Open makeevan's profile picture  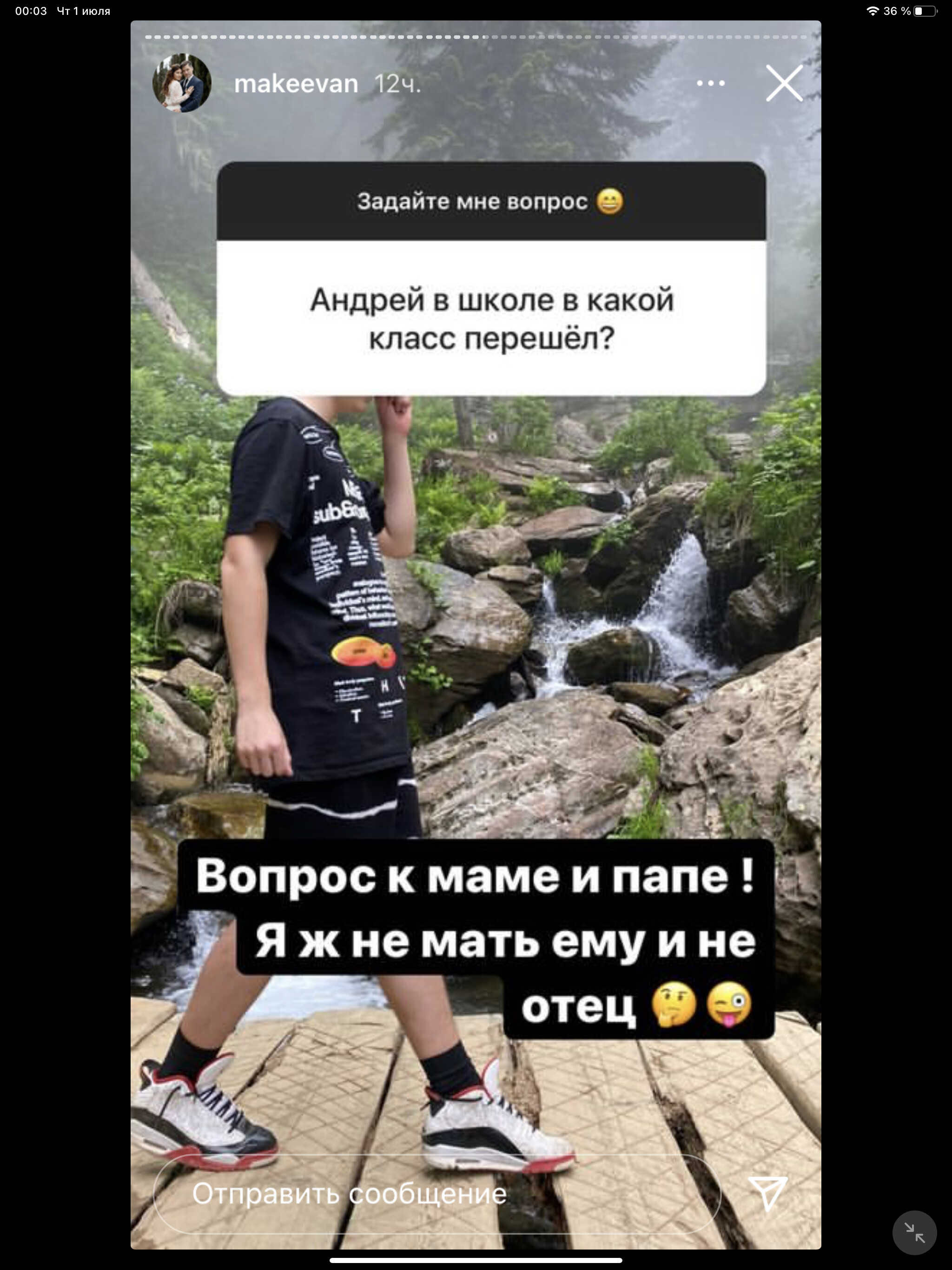[181, 84]
